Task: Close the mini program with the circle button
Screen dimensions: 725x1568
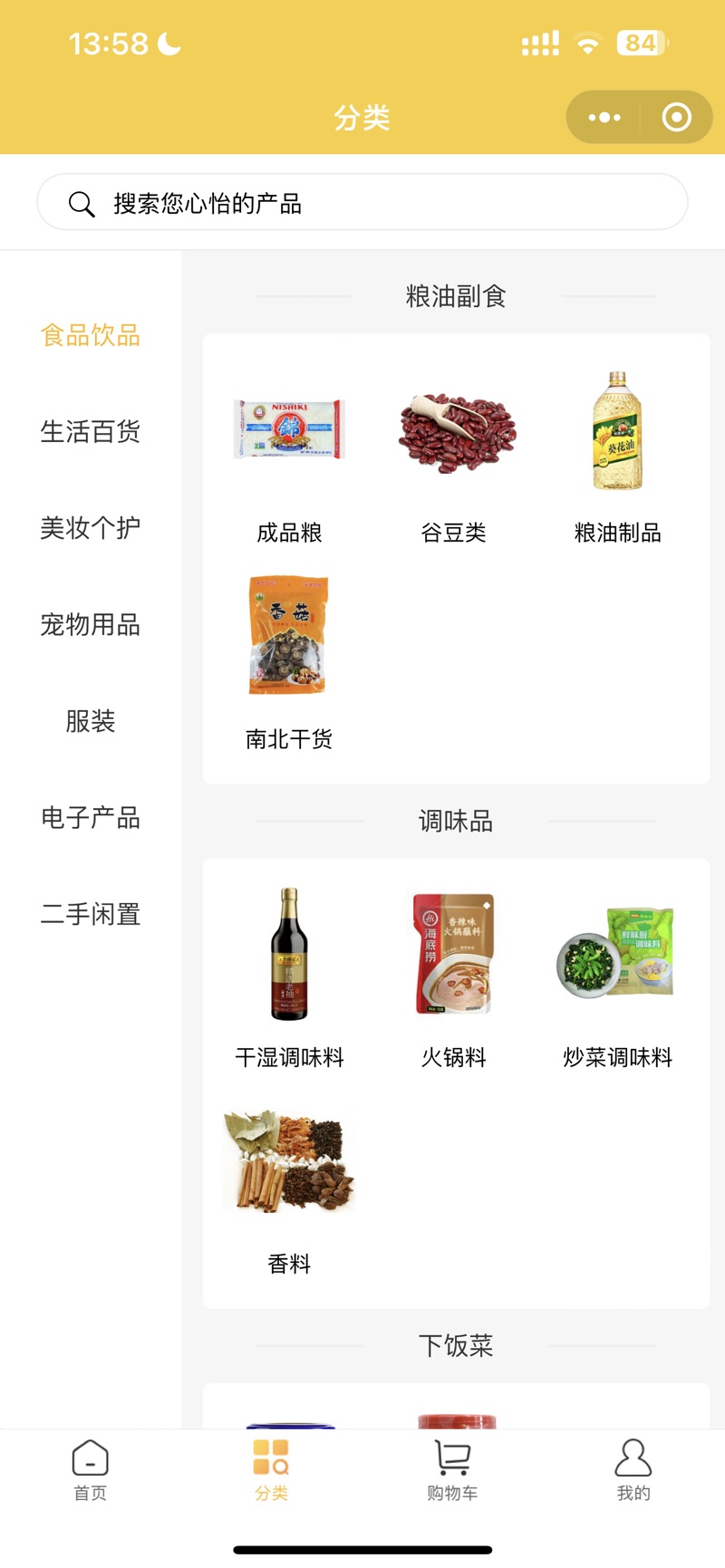Action: [x=676, y=118]
